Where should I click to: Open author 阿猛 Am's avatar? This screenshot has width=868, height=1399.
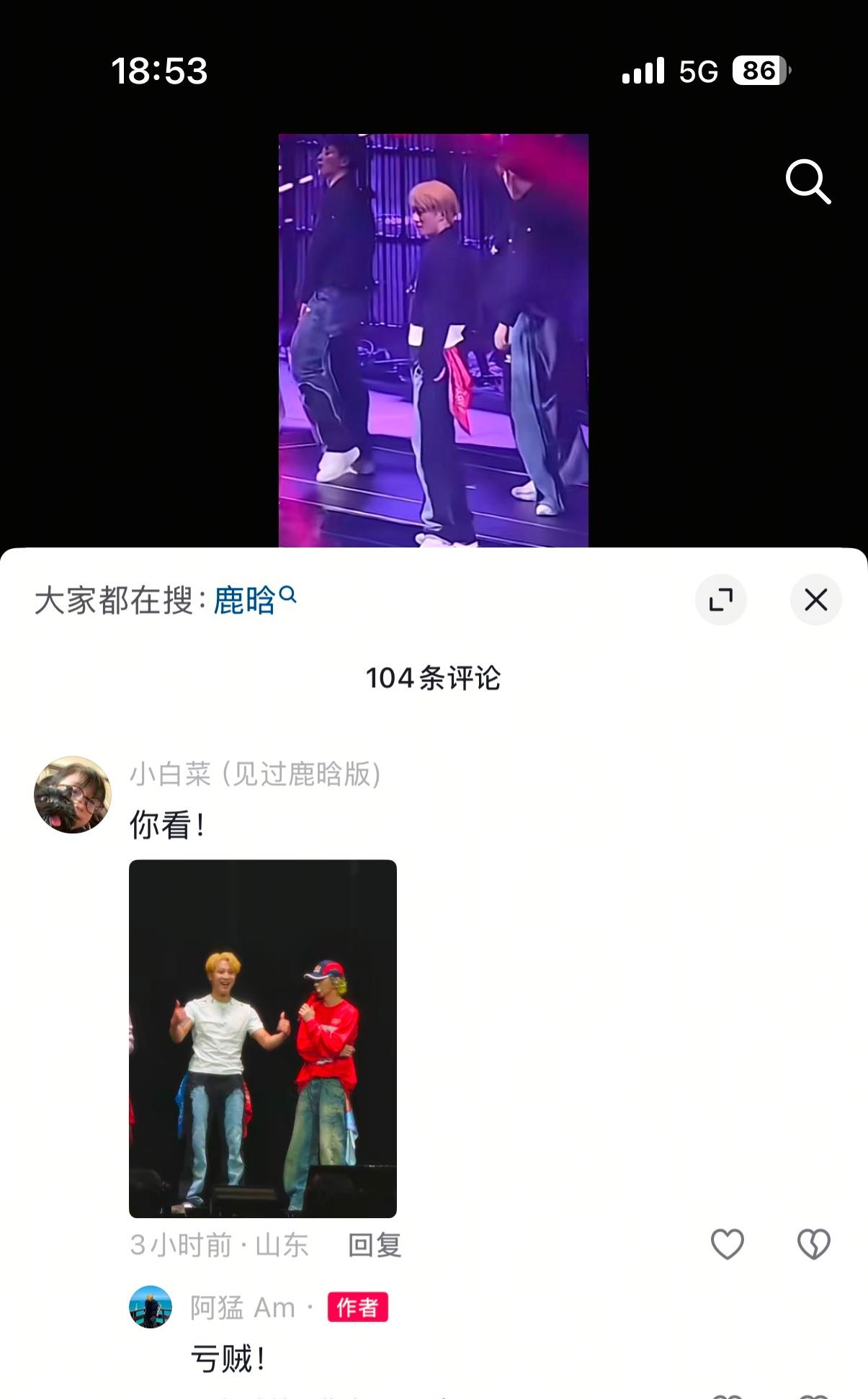pyautogui.click(x=151, y=1306)
